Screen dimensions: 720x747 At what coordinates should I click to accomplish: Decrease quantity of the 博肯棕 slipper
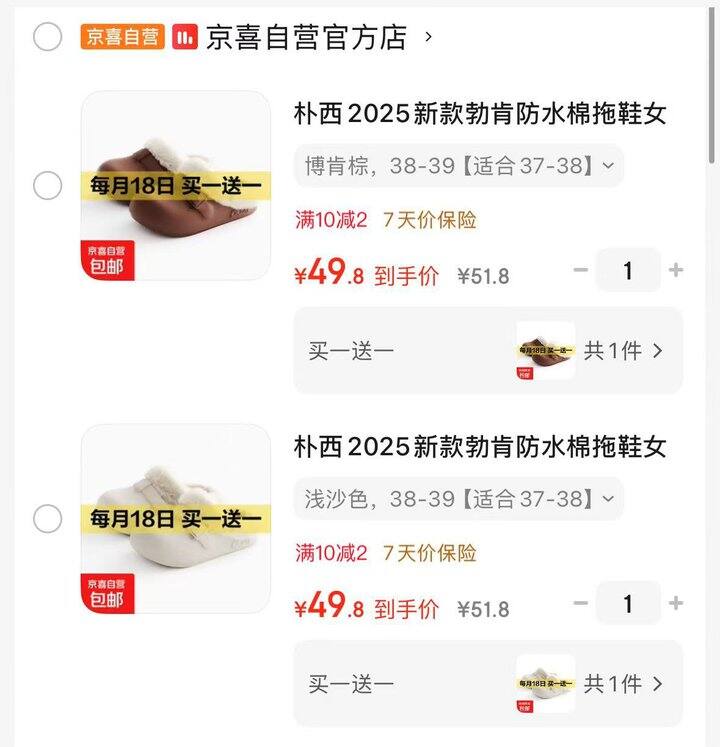(581, 270)
